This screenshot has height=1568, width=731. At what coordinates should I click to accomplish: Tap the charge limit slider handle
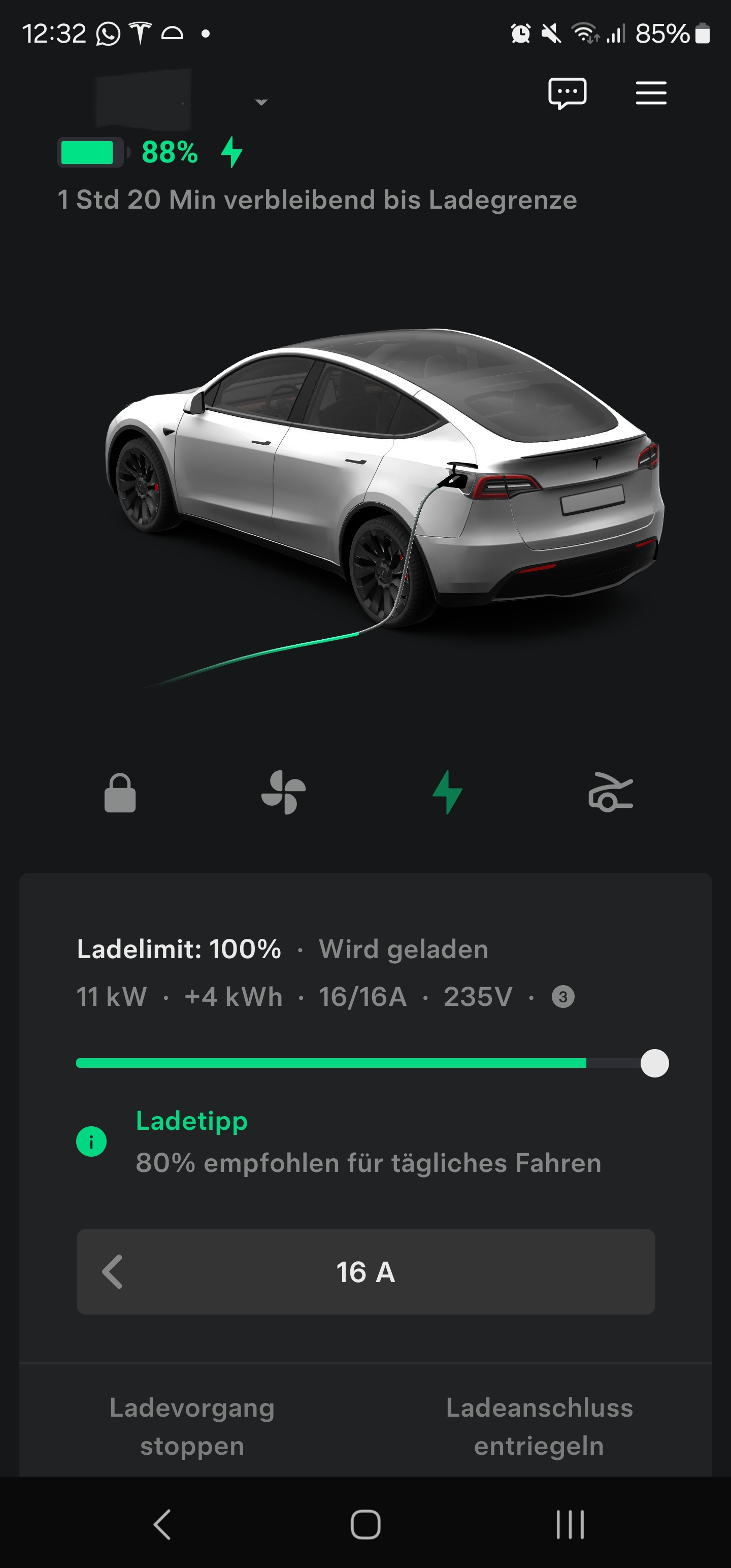[654, 1063]
